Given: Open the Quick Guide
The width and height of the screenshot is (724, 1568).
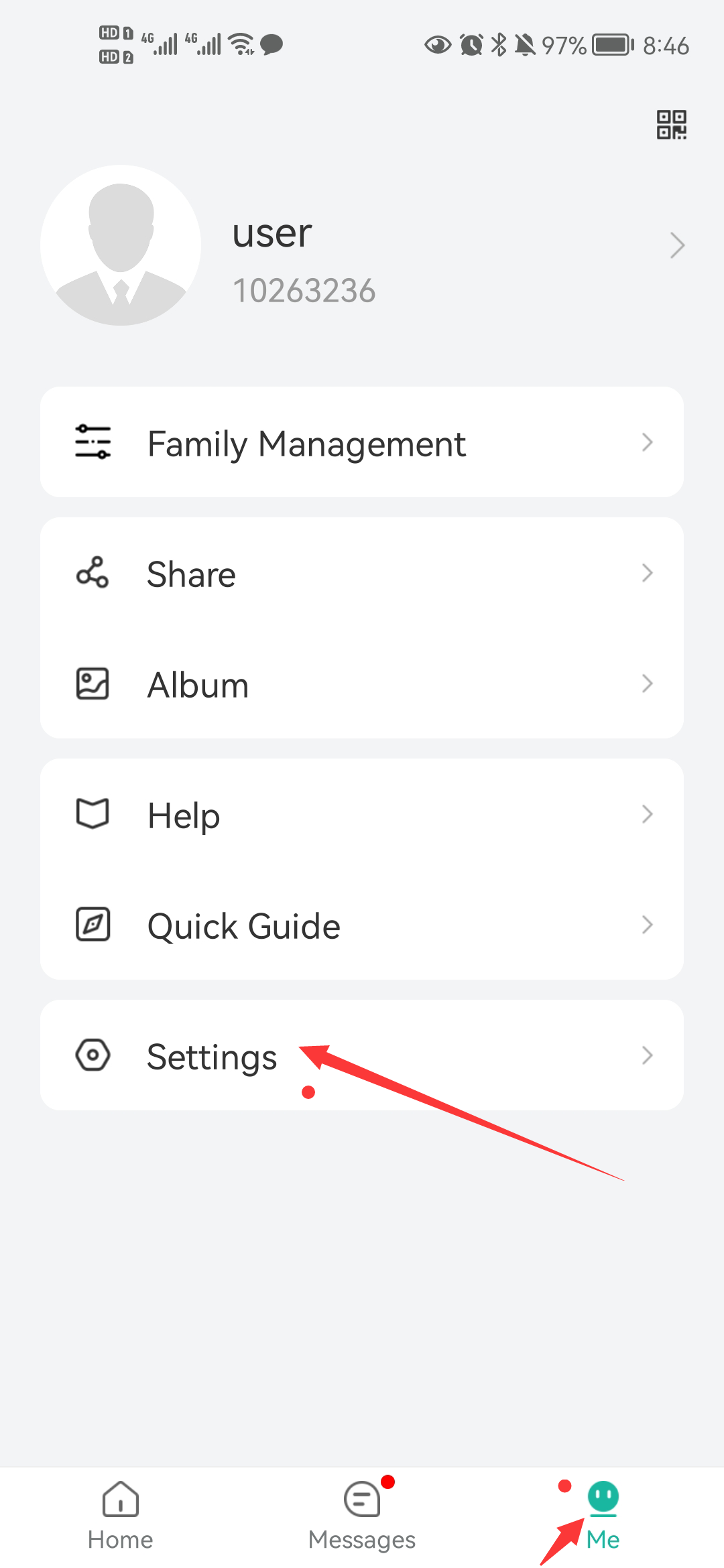Looking at the screenshot, I should [x=362, y=925].
